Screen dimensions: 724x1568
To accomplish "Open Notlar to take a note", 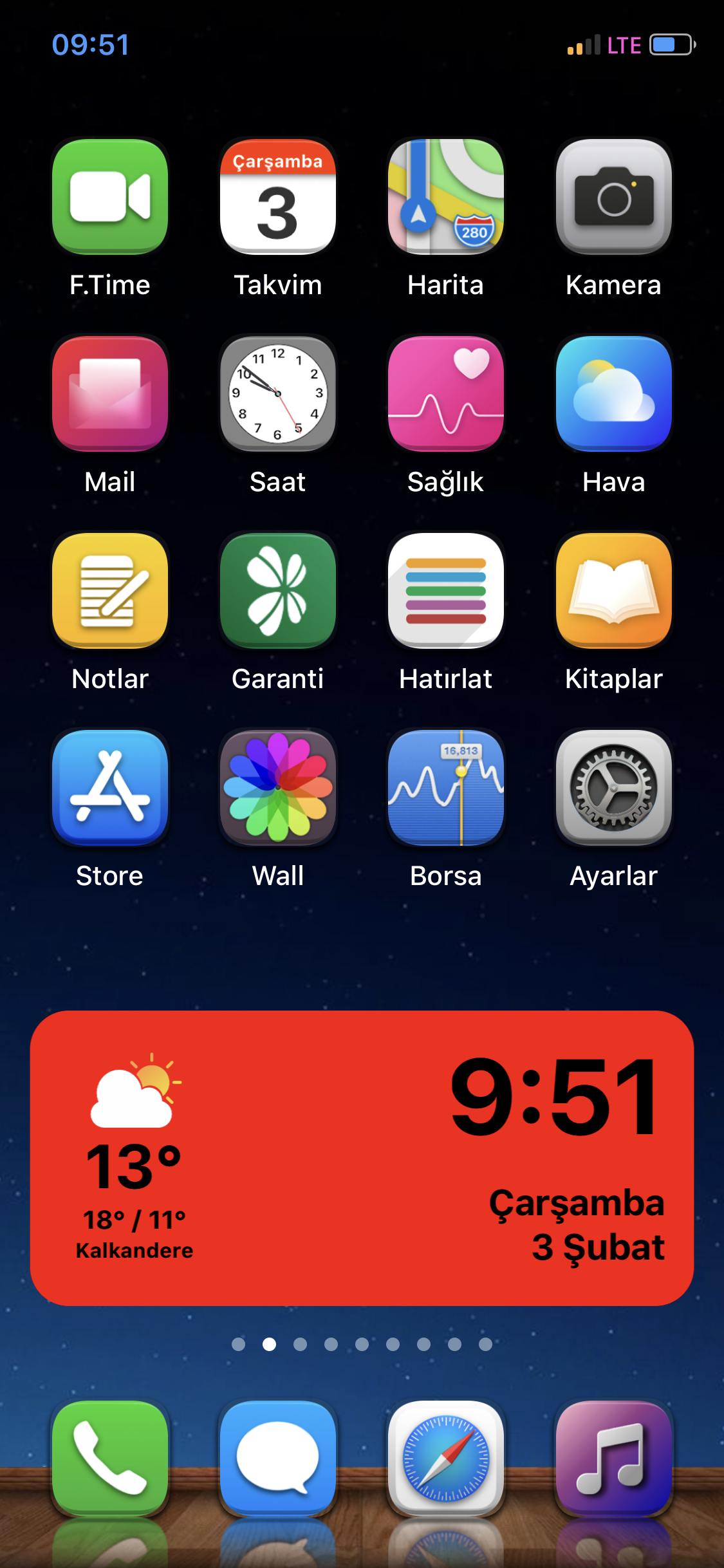I will click(109, 591).
